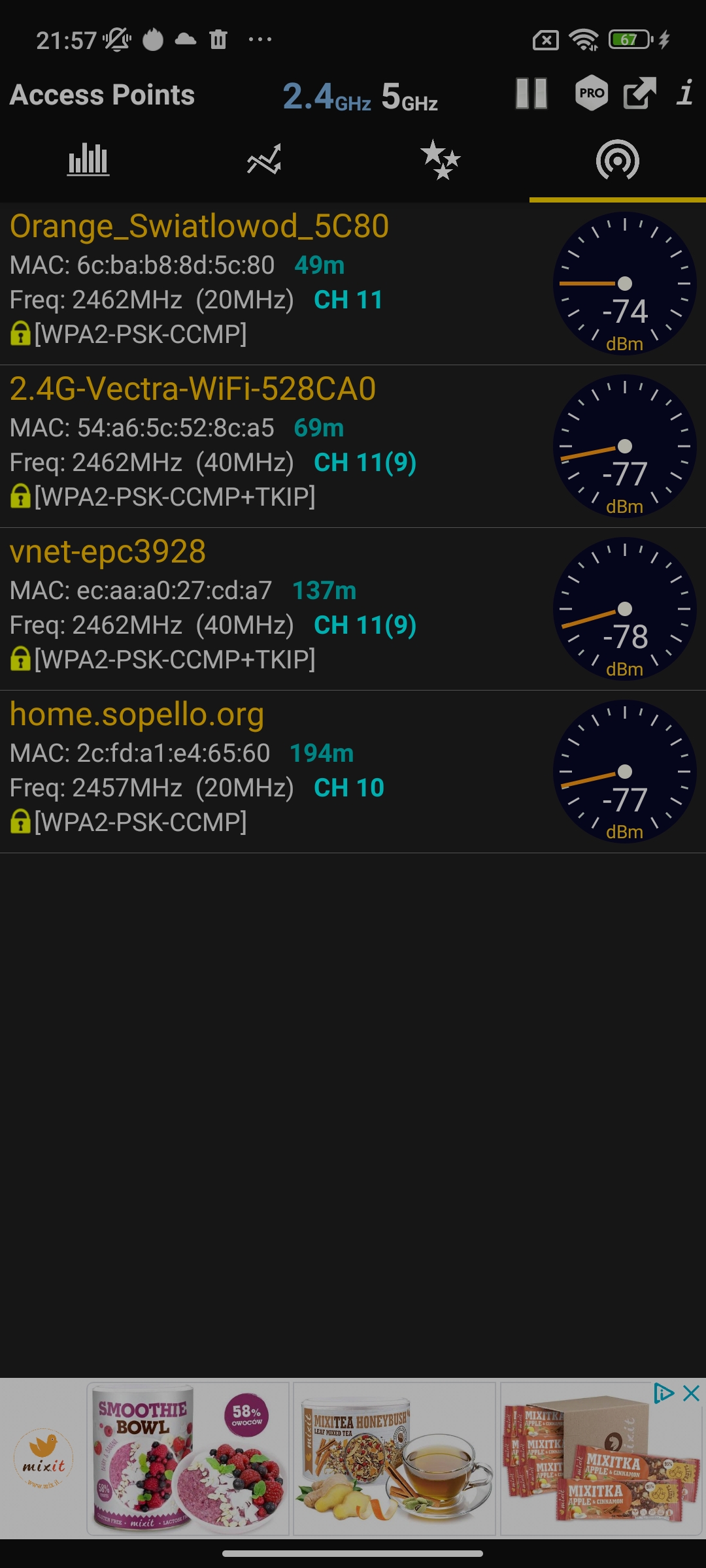
Task: Share the access points list
Action: click(x=639, y=93)
